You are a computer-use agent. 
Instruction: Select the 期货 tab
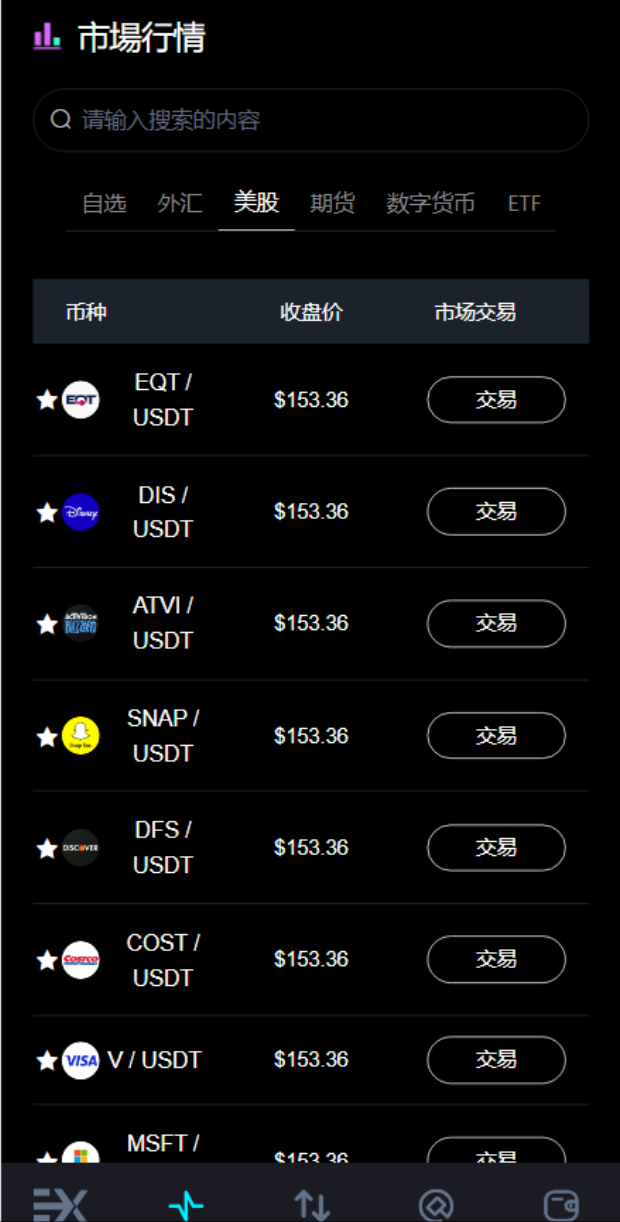332,204
